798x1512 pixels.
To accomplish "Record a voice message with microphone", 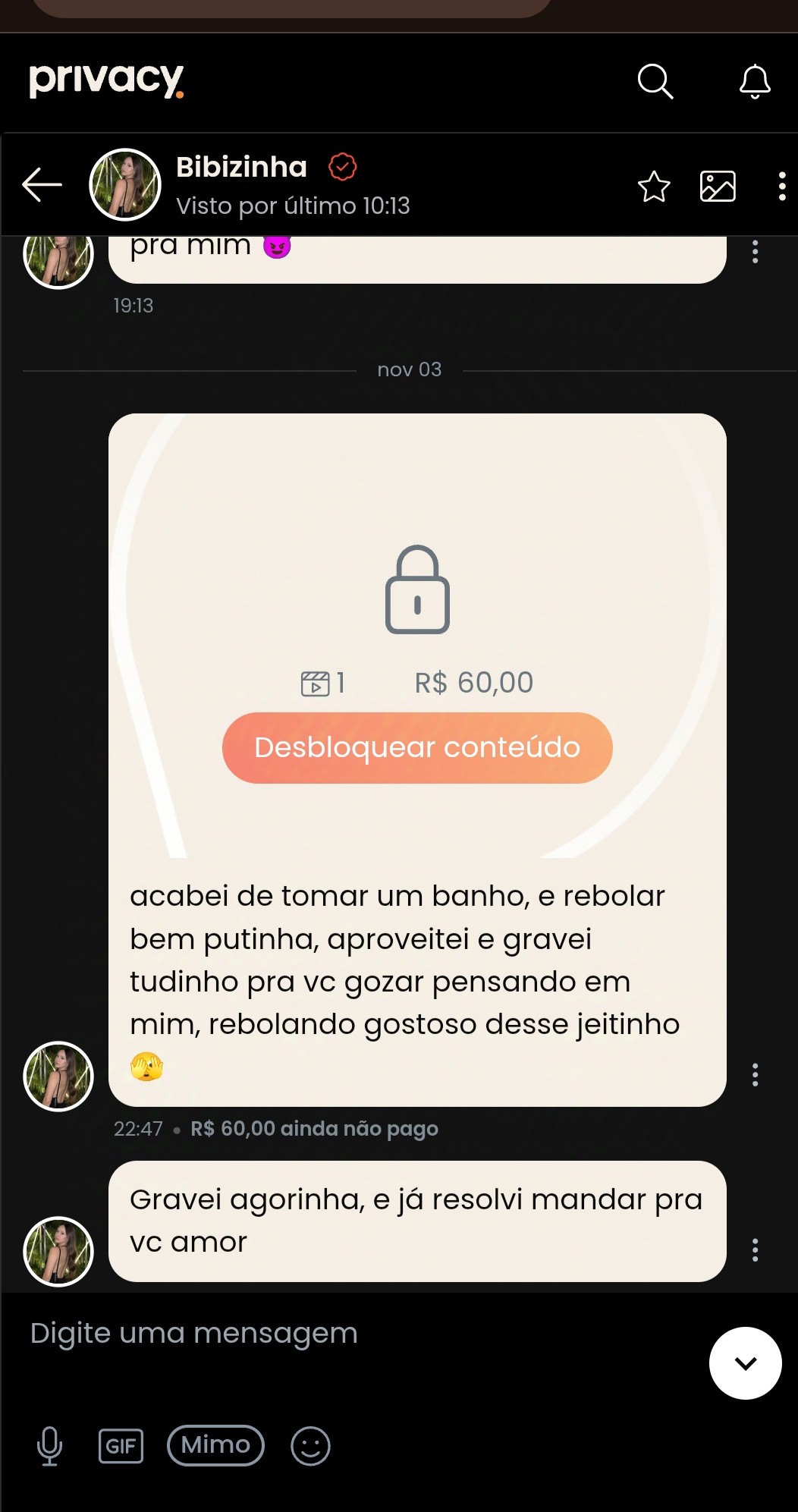I will (50, 1446).
